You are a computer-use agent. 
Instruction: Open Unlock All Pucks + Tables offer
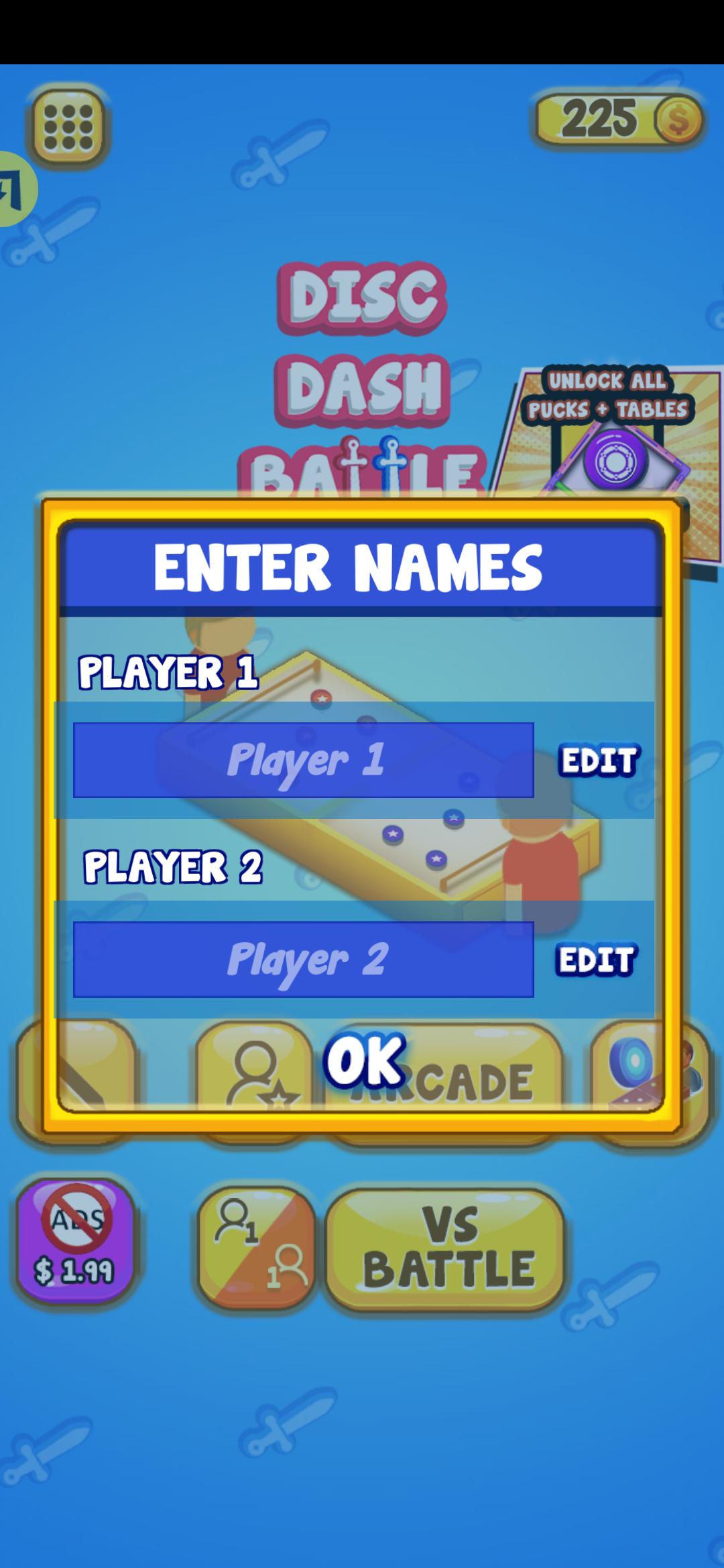[607, 429]
